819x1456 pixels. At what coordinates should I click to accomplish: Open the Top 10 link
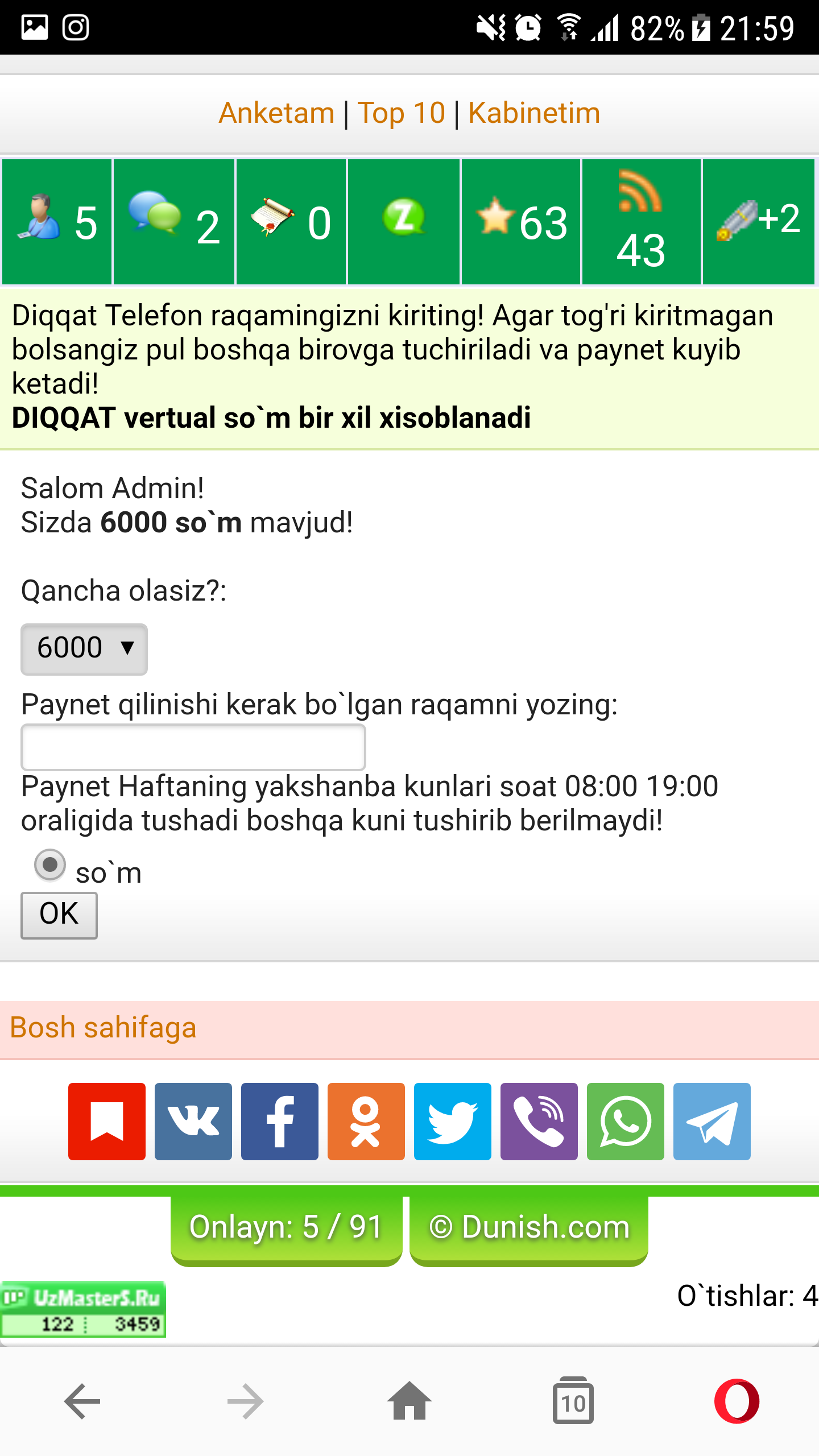tap(401, 113)
